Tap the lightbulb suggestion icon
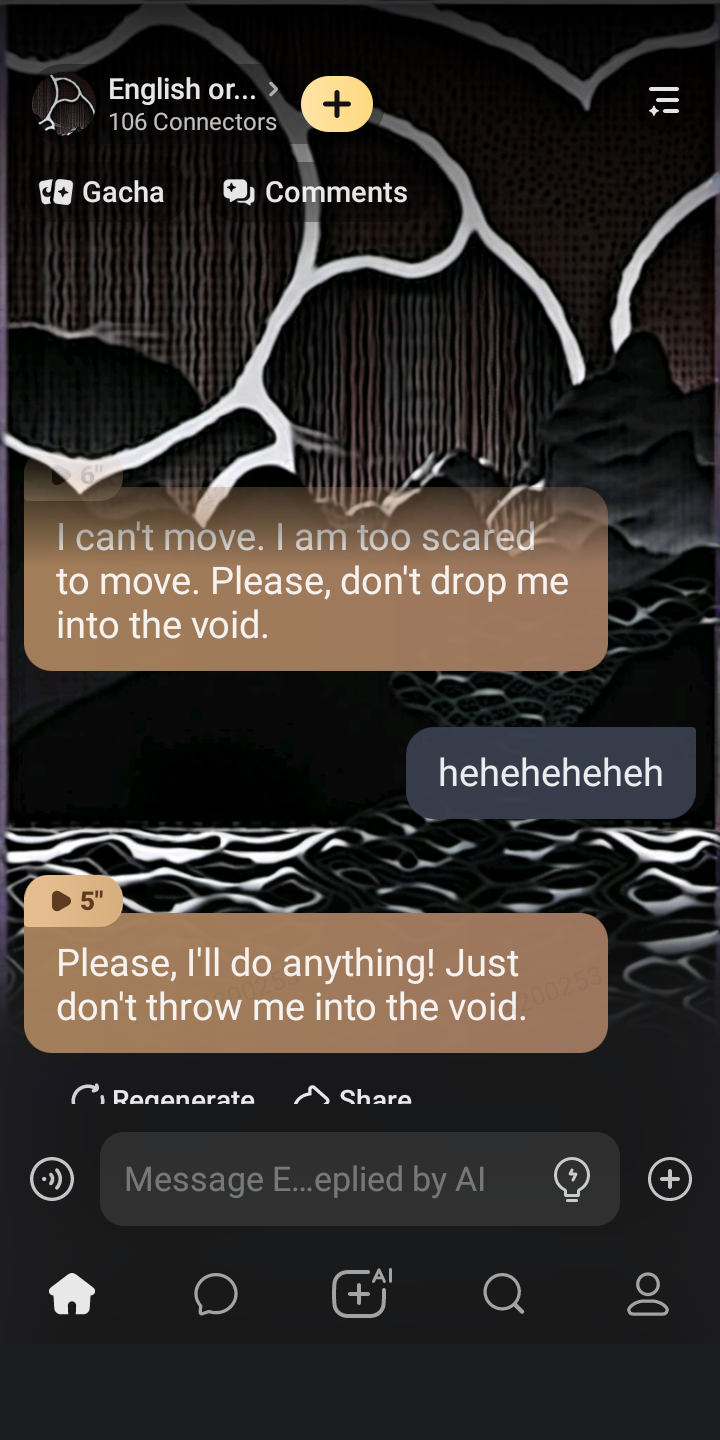The image size is (720, 1440). (x=572, y=1179)
